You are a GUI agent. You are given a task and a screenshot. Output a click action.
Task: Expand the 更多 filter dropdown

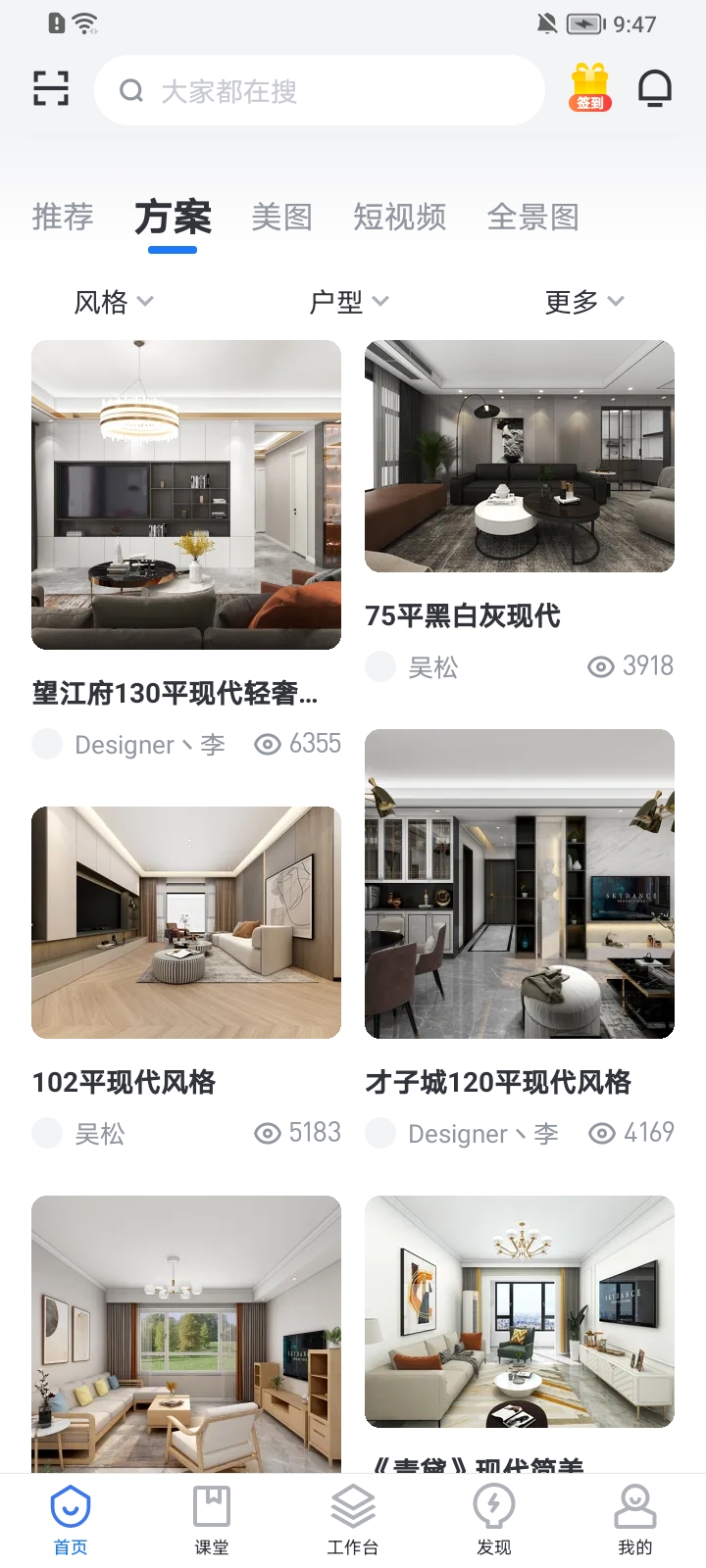[x=584, y=302]
